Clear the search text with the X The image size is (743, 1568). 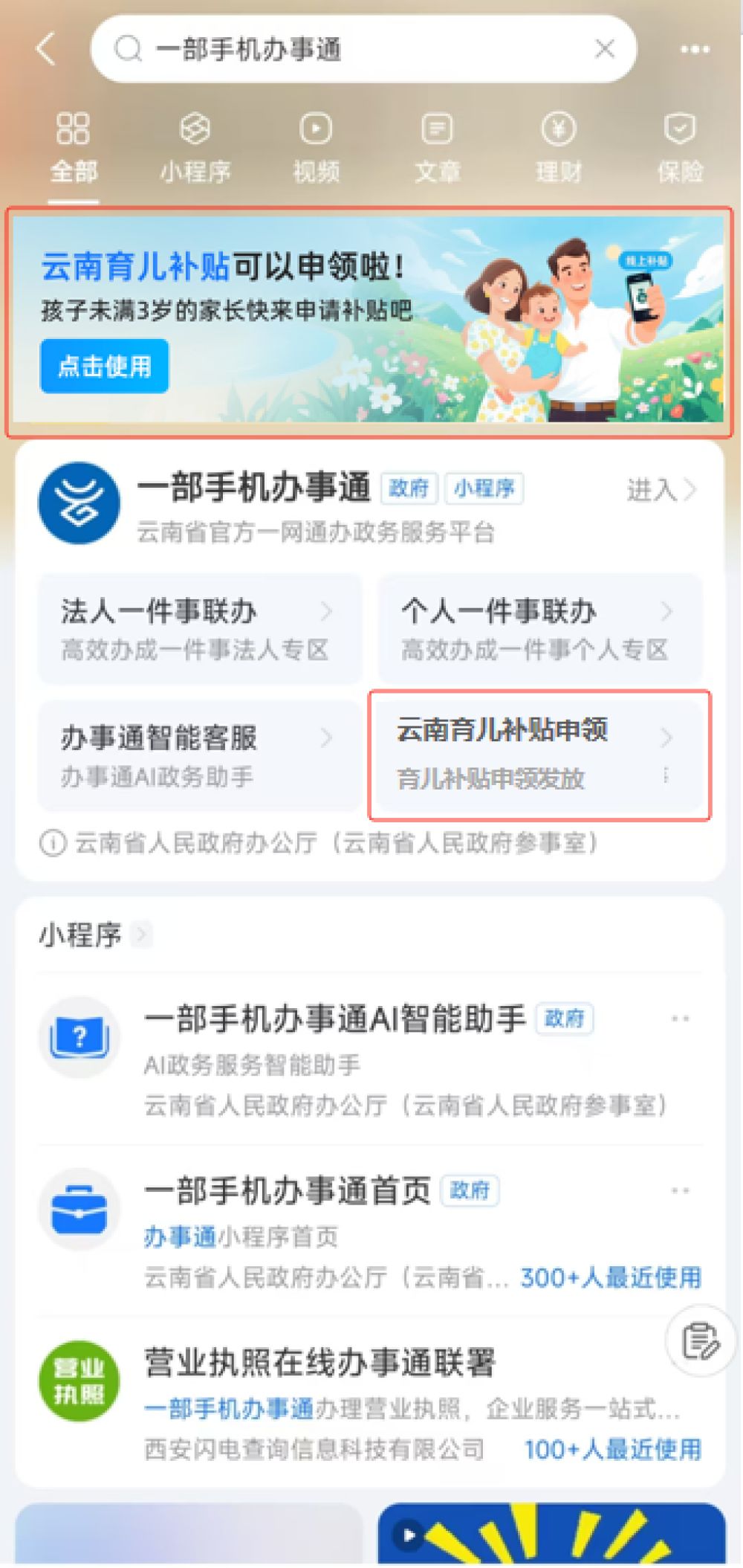point(605,50)
